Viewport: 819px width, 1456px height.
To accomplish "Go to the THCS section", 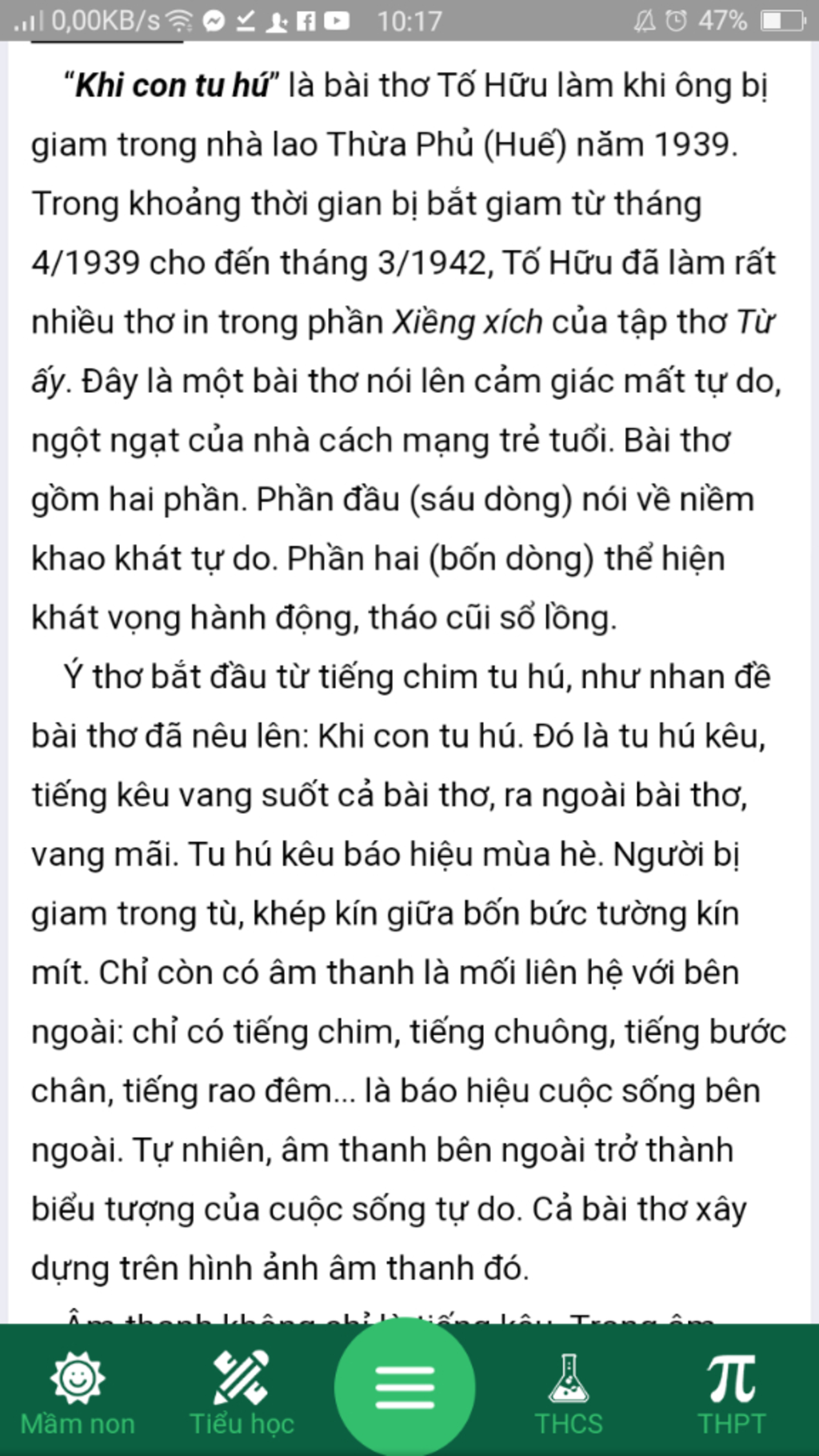I will click(569, 1394).
